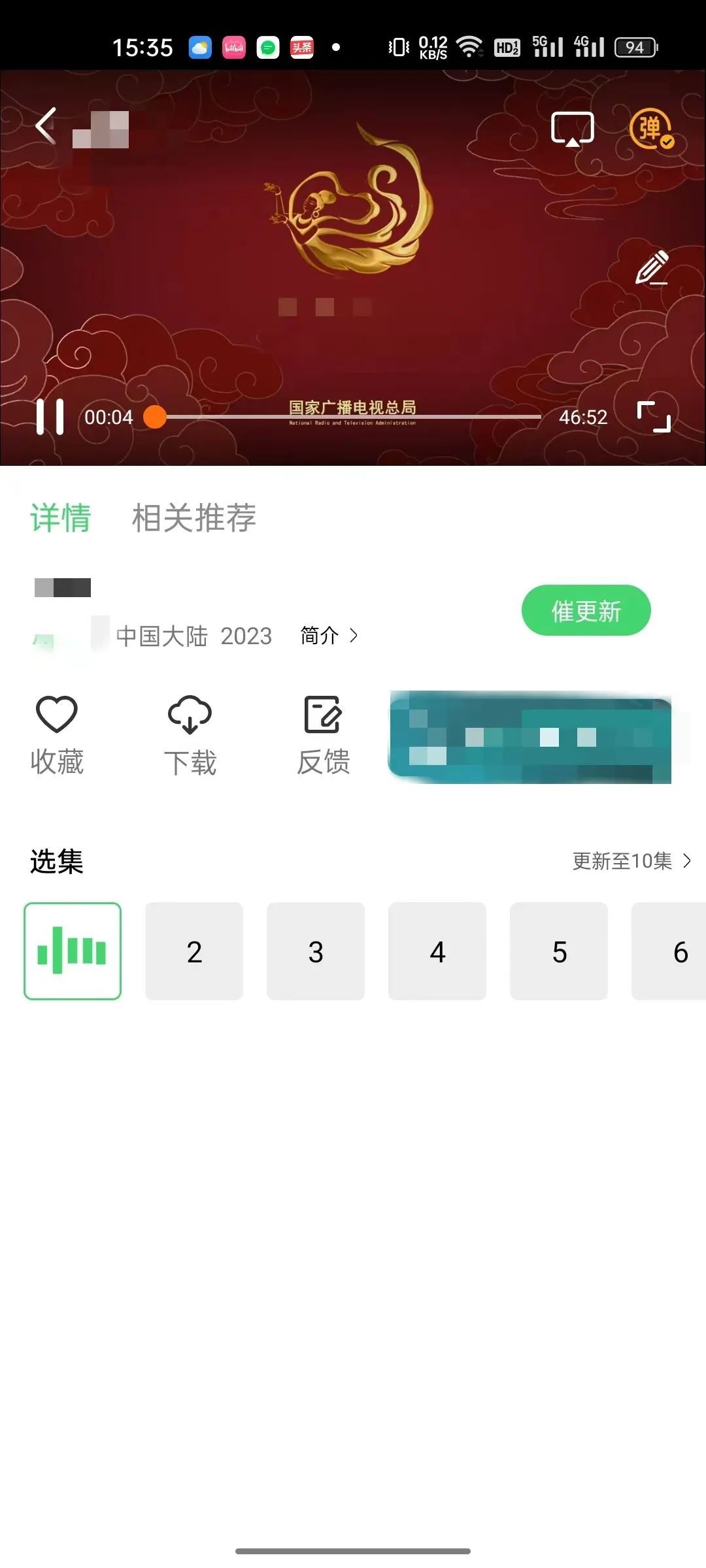Add this show to 收藏
The image size is (706, 1568).
[57, 735]
